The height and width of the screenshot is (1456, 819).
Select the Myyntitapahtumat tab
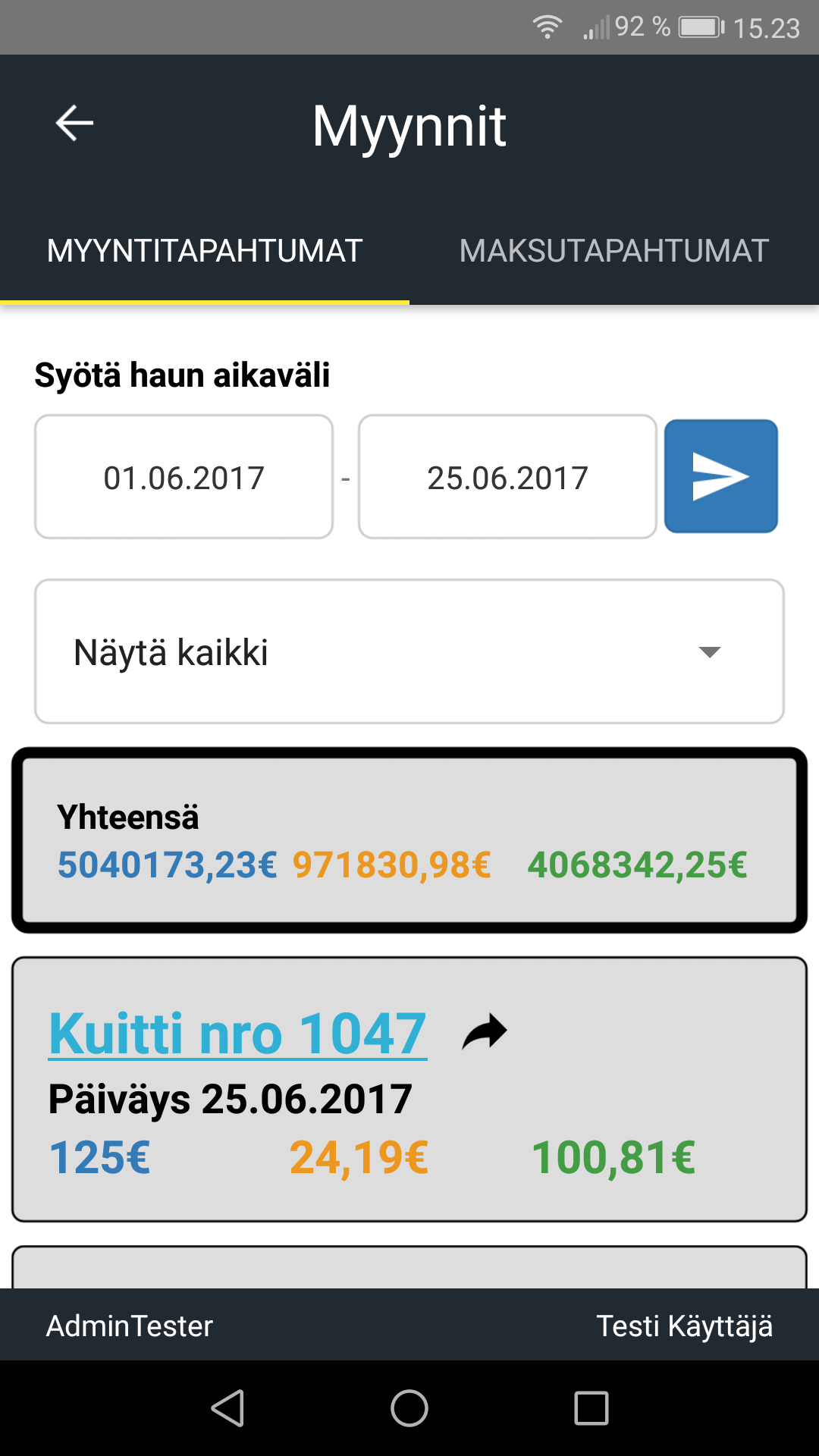tap(205, 251)
